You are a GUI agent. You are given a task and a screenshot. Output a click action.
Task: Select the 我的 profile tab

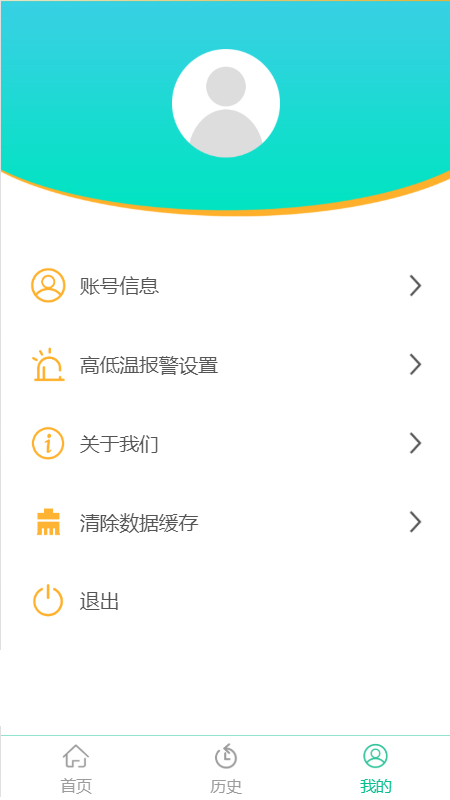click(376, 768)
